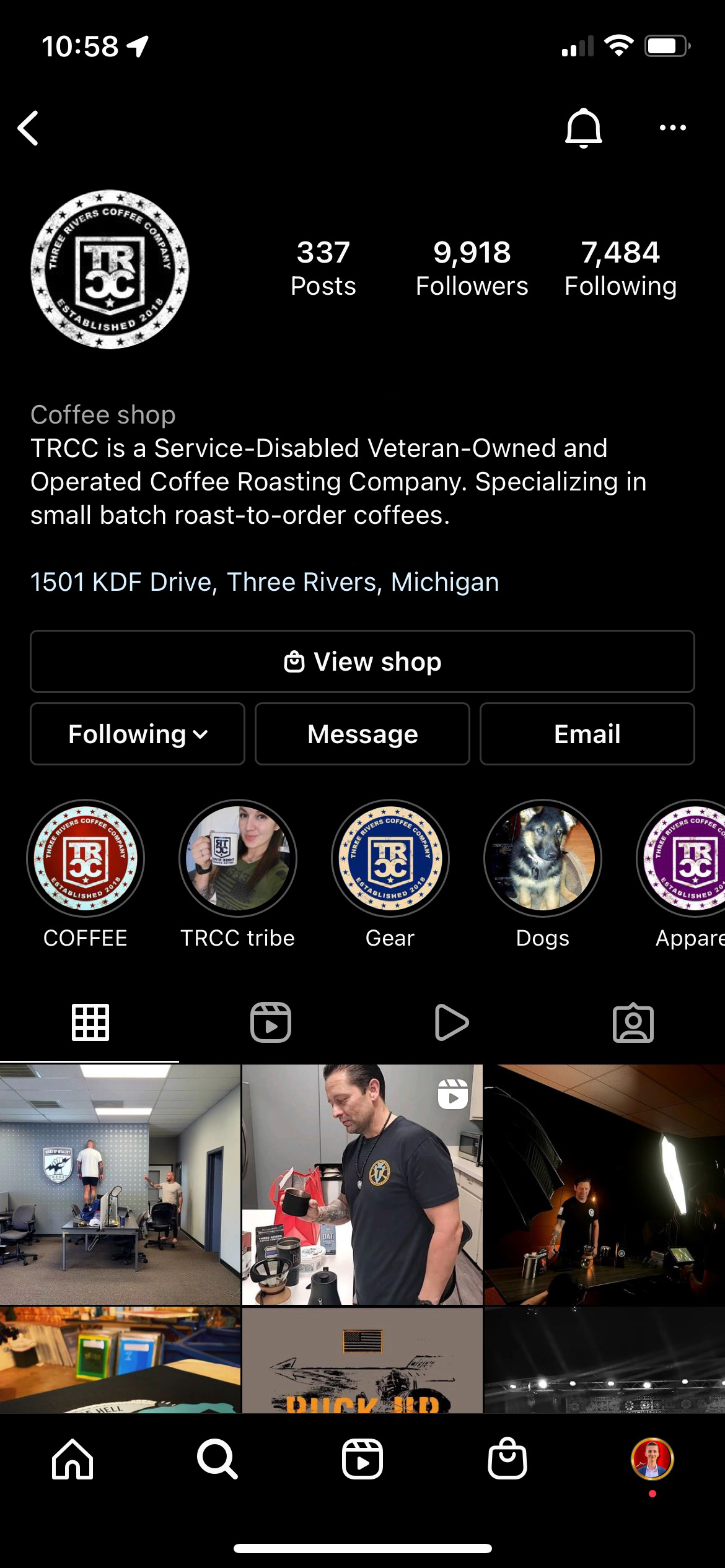This screenshot has height=1568, width=725.
Task: Go to the Home feed
Action: pos(72,1459)
